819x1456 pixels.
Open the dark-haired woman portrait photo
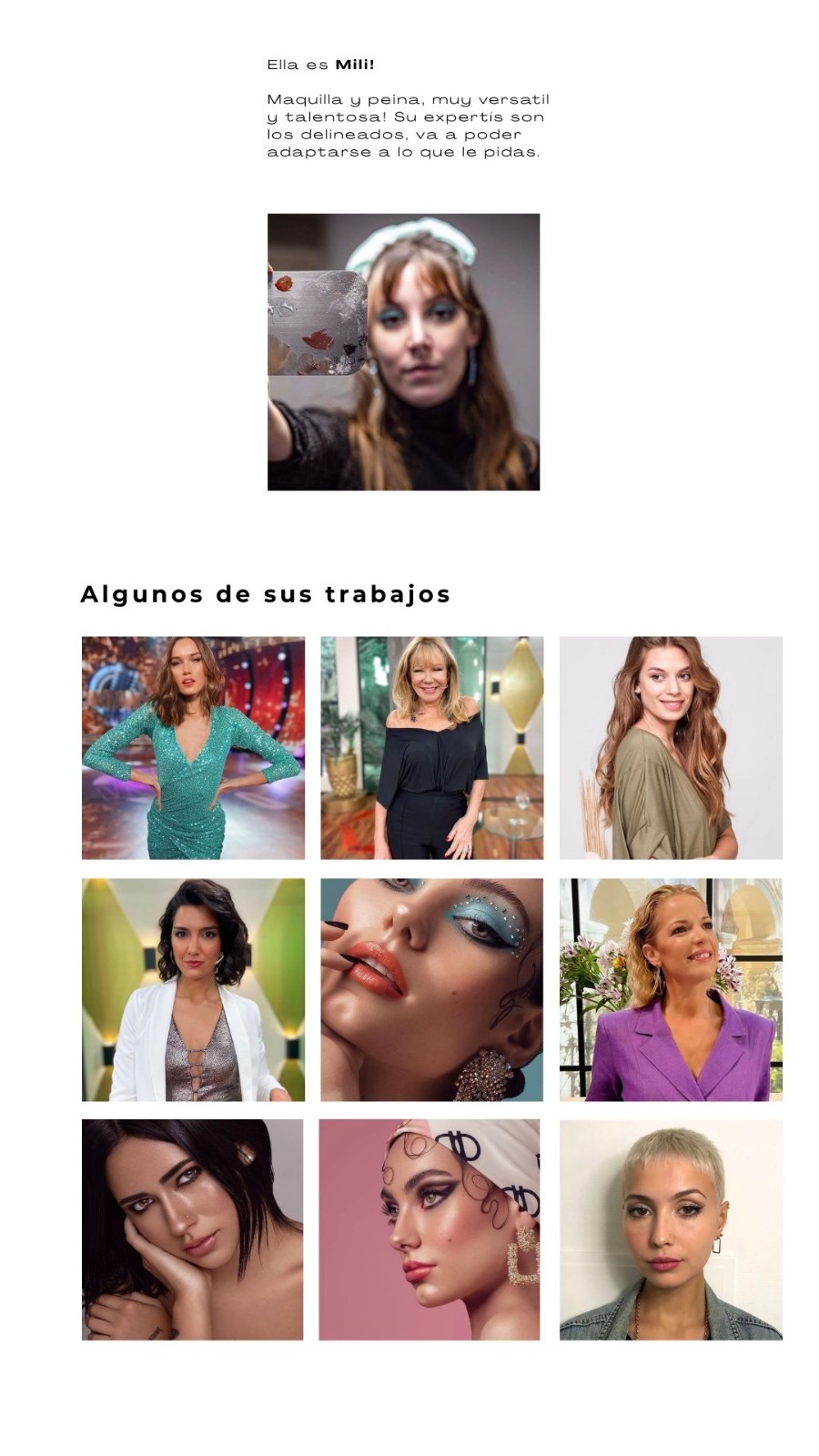point(192,1229)
